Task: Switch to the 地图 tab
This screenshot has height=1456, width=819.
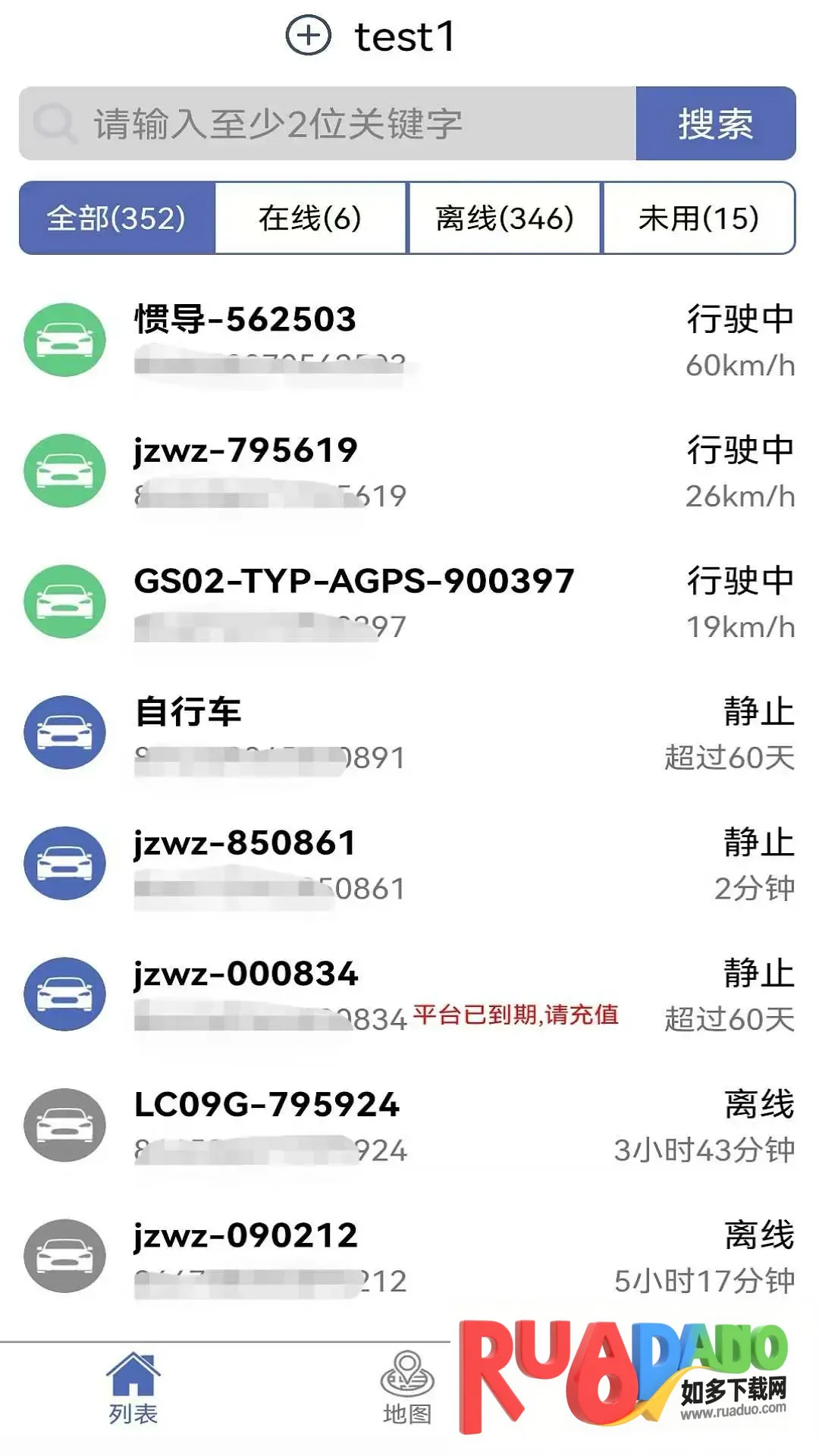Action: point(407,1389)
